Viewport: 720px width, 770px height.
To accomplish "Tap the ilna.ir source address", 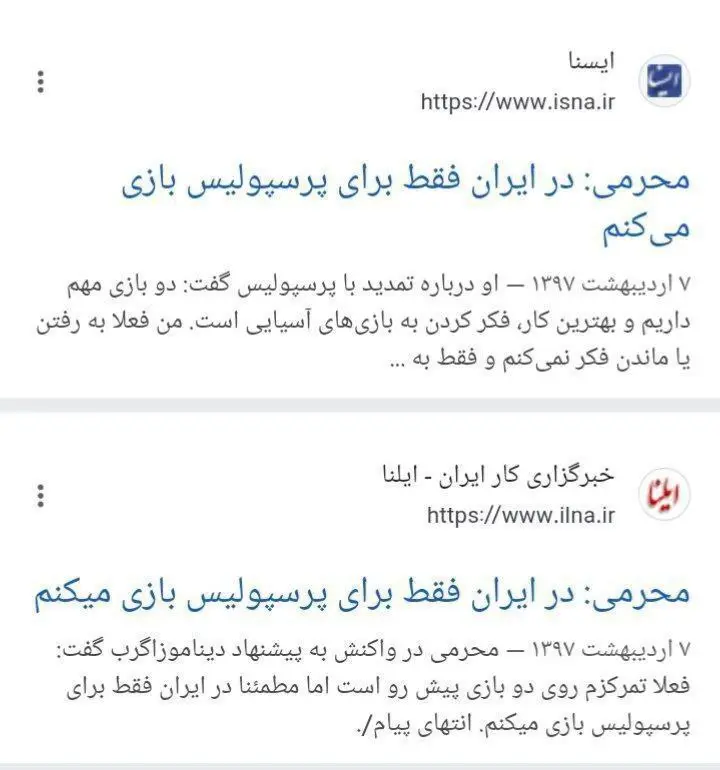I will (x=520, y=515).
